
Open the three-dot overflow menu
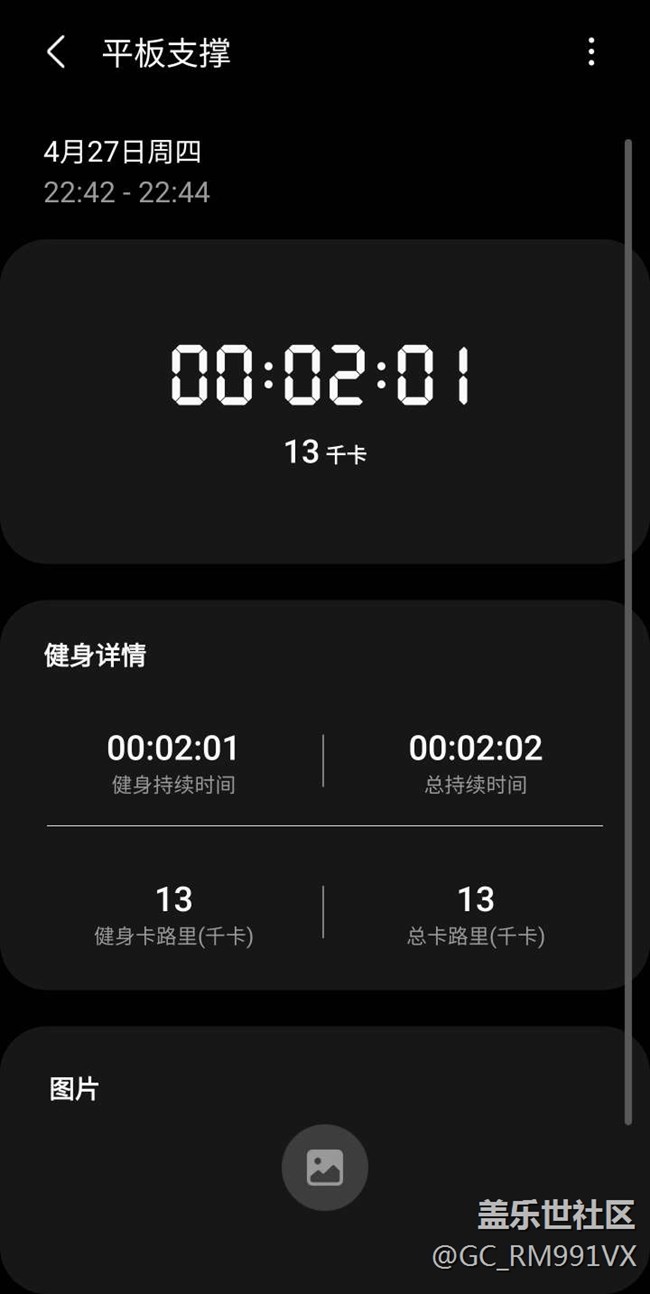click(x=591, y=52)
